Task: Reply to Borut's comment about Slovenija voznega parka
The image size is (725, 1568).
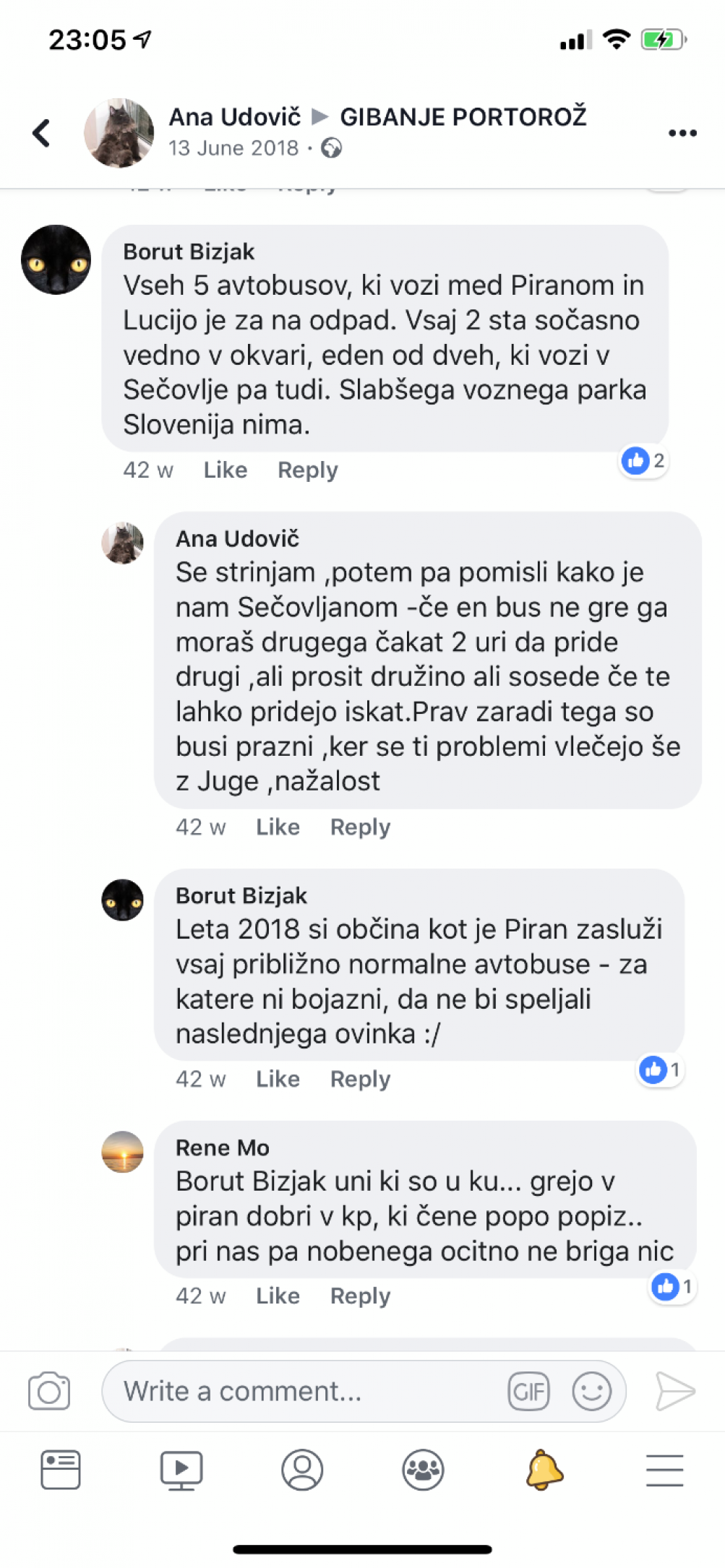Action: tap(308, 470)
